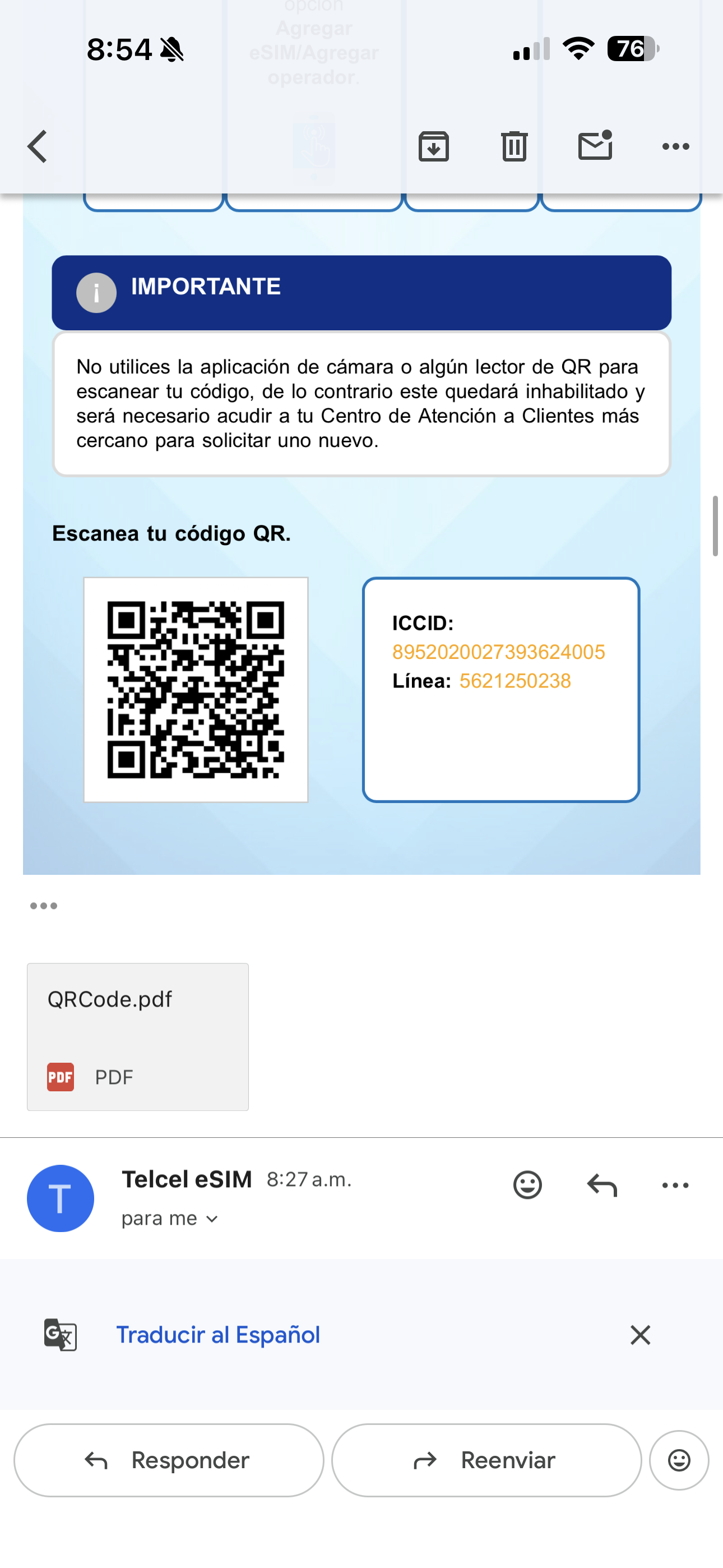
Task: Archive this email
Action: pyautogui.click(x=433, y=147)
